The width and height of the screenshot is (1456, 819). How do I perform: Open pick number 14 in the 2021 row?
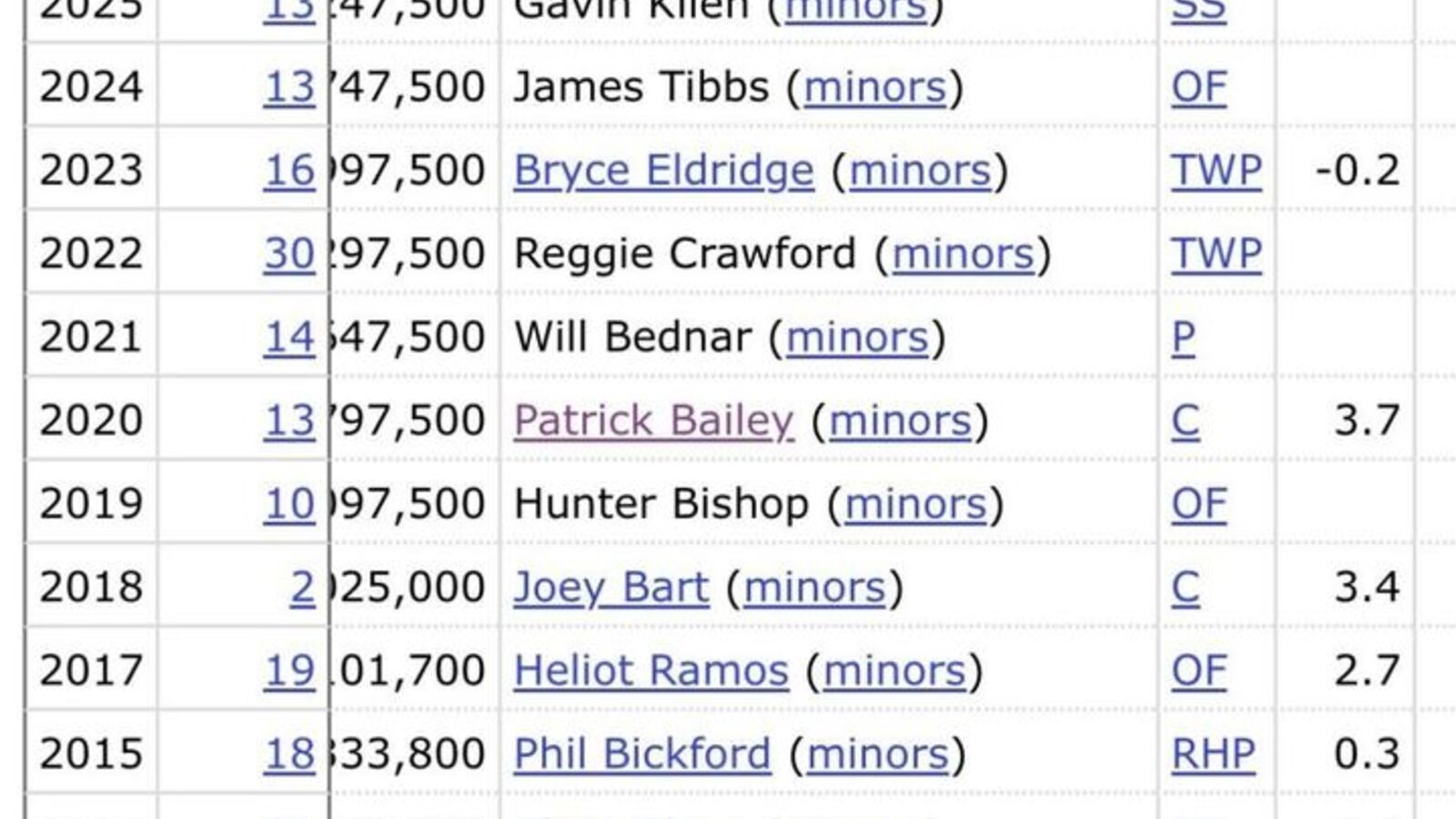point(288,338)
